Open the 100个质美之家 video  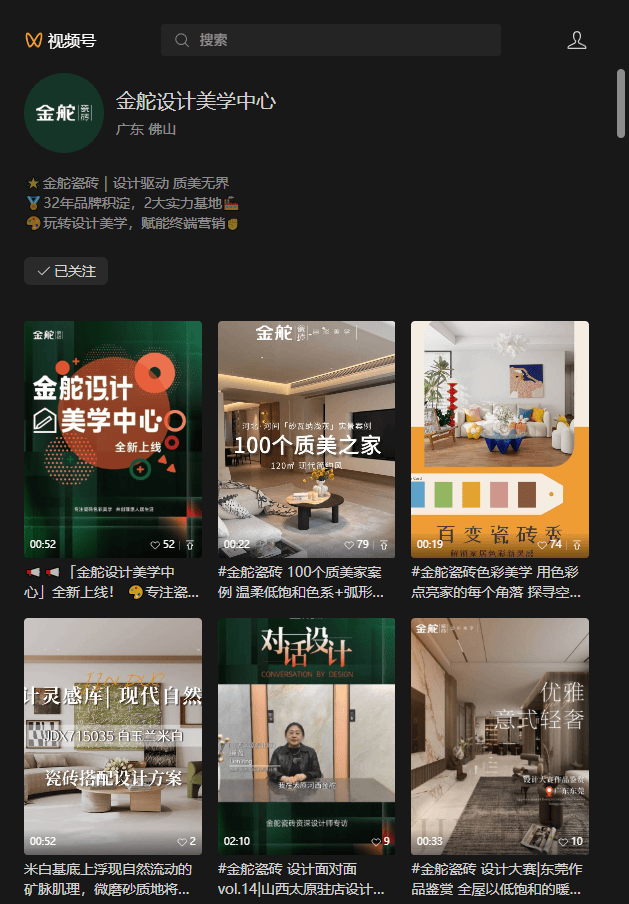306,430
